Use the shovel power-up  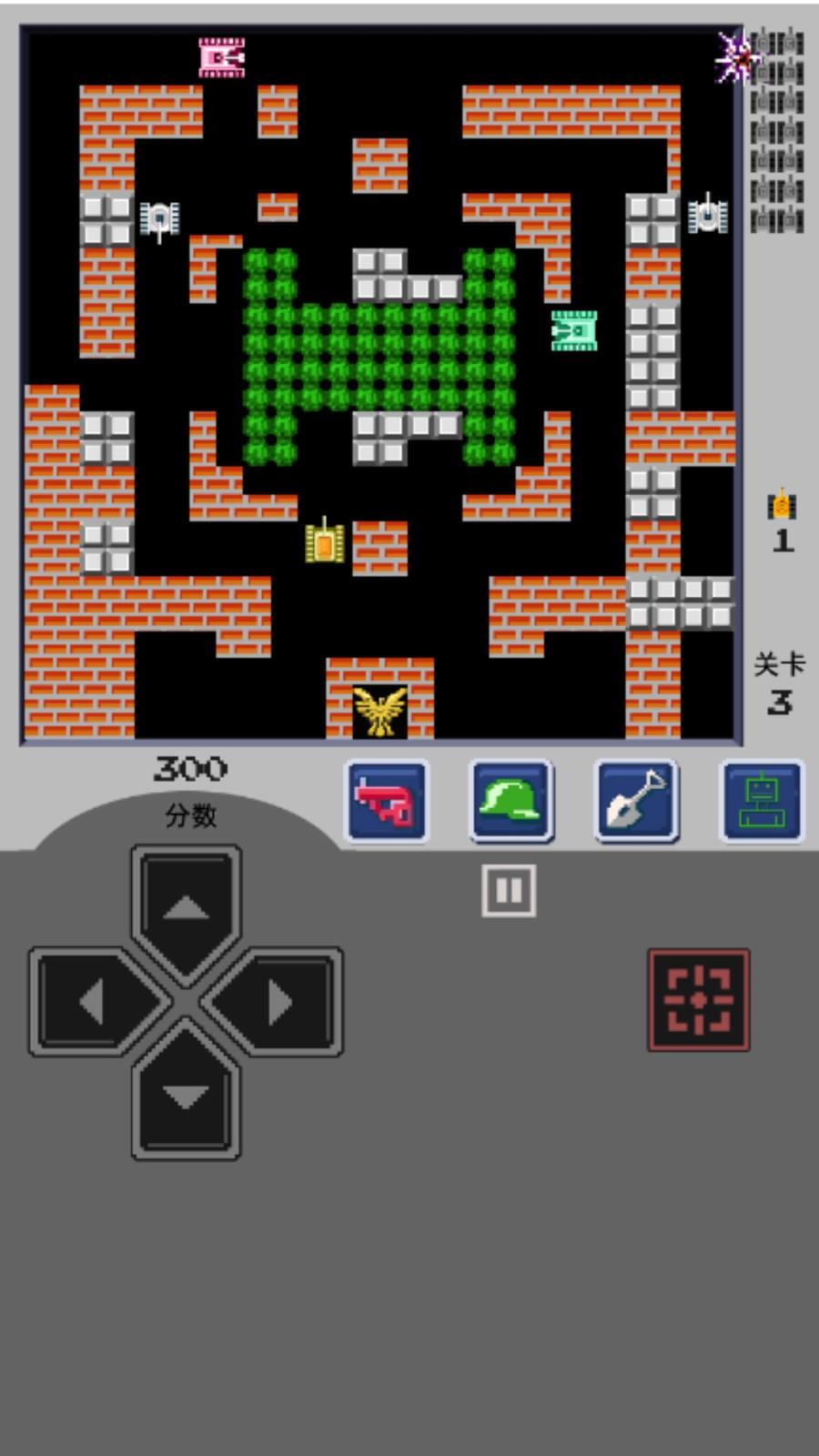click(637, 801)
